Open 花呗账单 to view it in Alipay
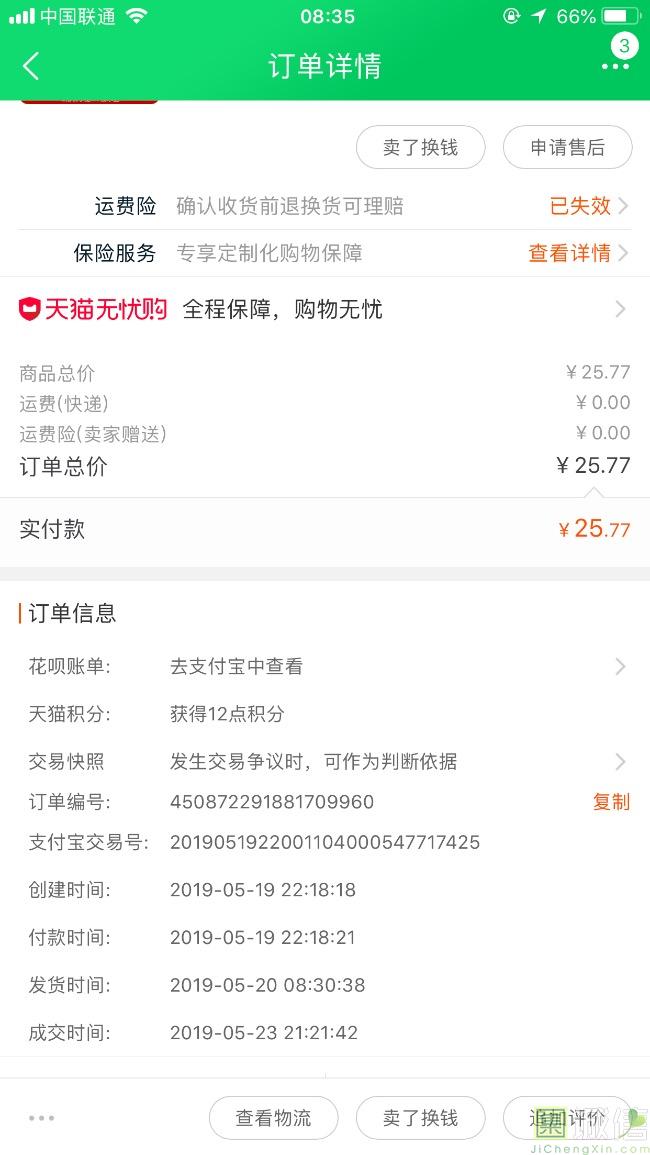Screen dimensions: 650x1155 [x=324, y=666]
